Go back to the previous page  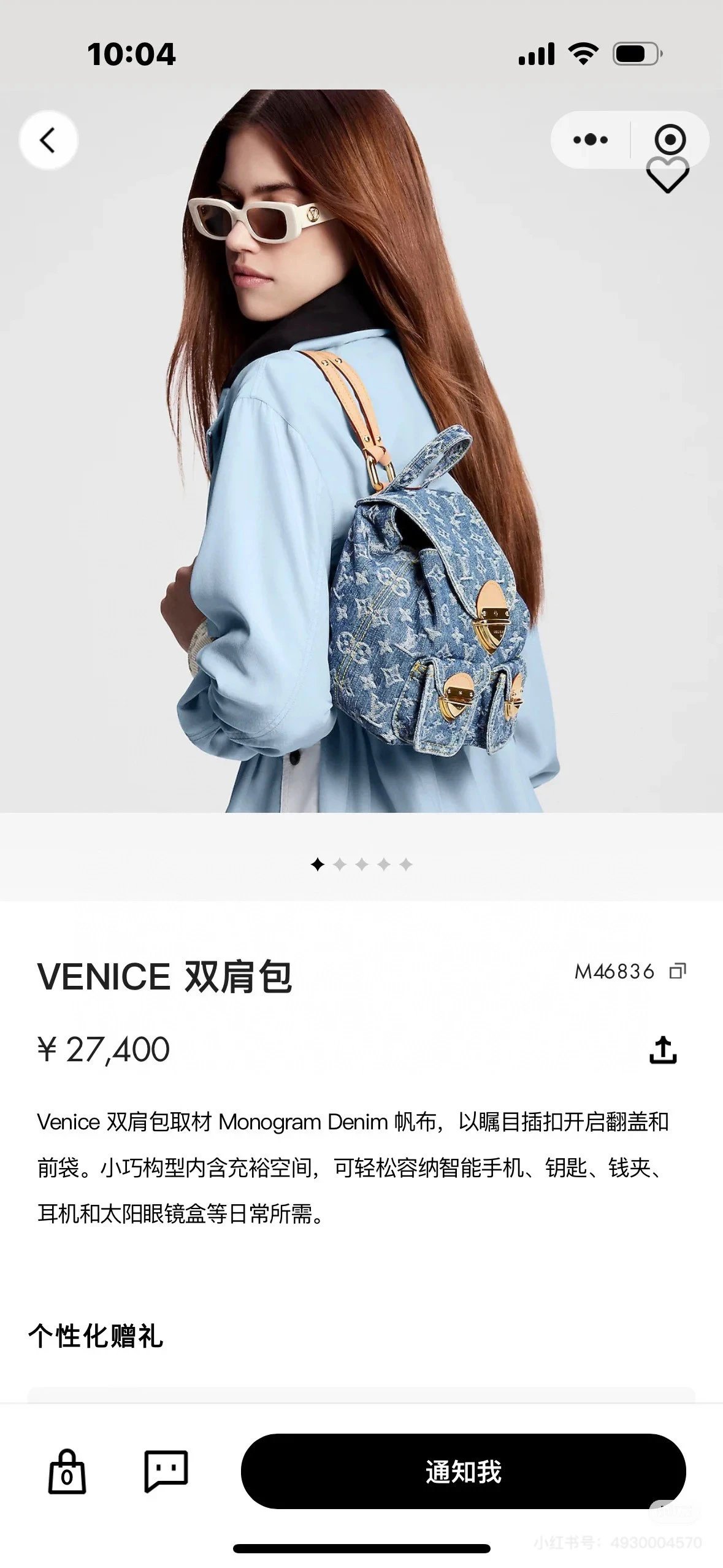(48, 140)
